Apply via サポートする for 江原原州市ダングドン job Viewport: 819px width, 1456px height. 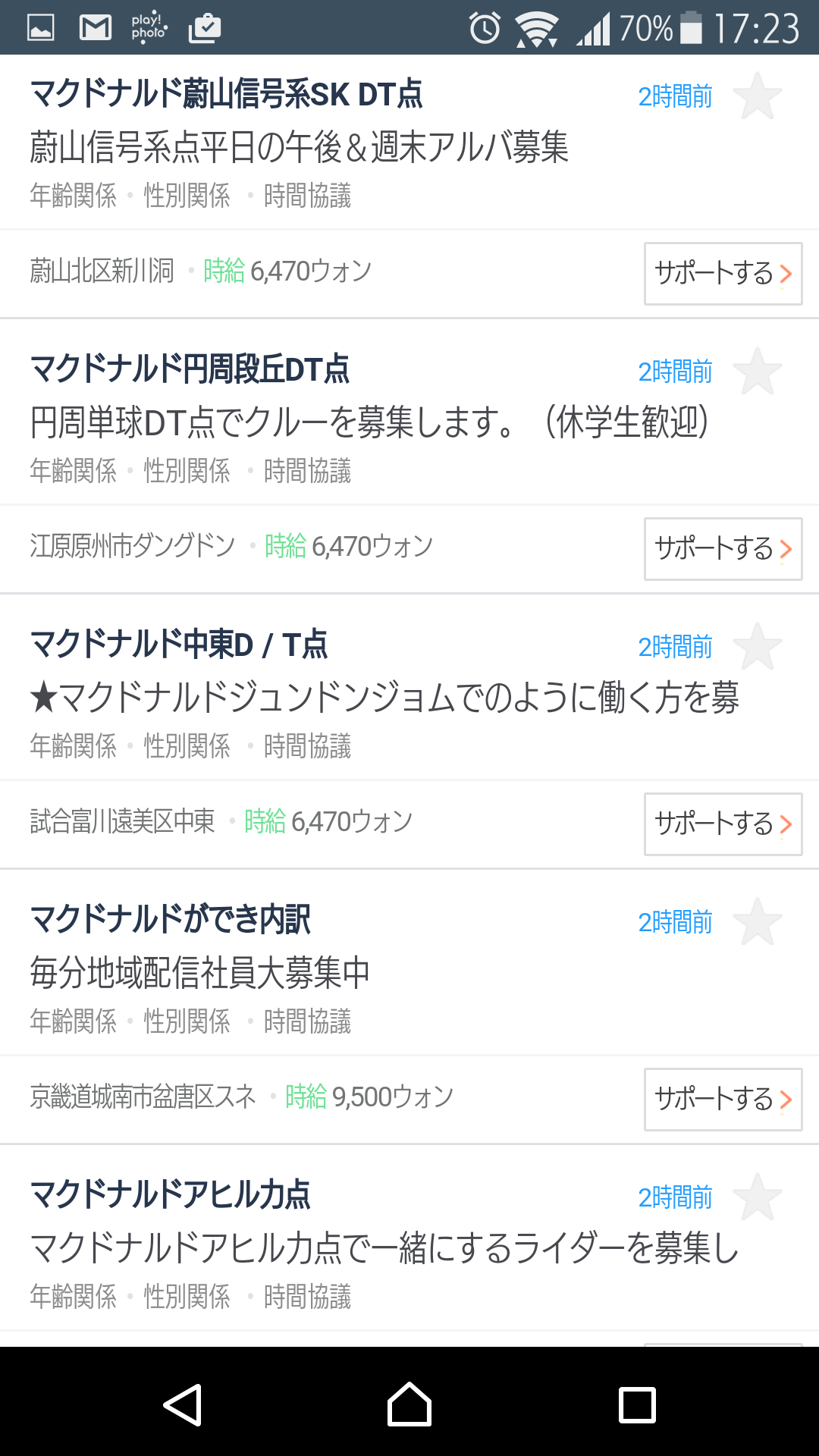[x=723, y=549]
